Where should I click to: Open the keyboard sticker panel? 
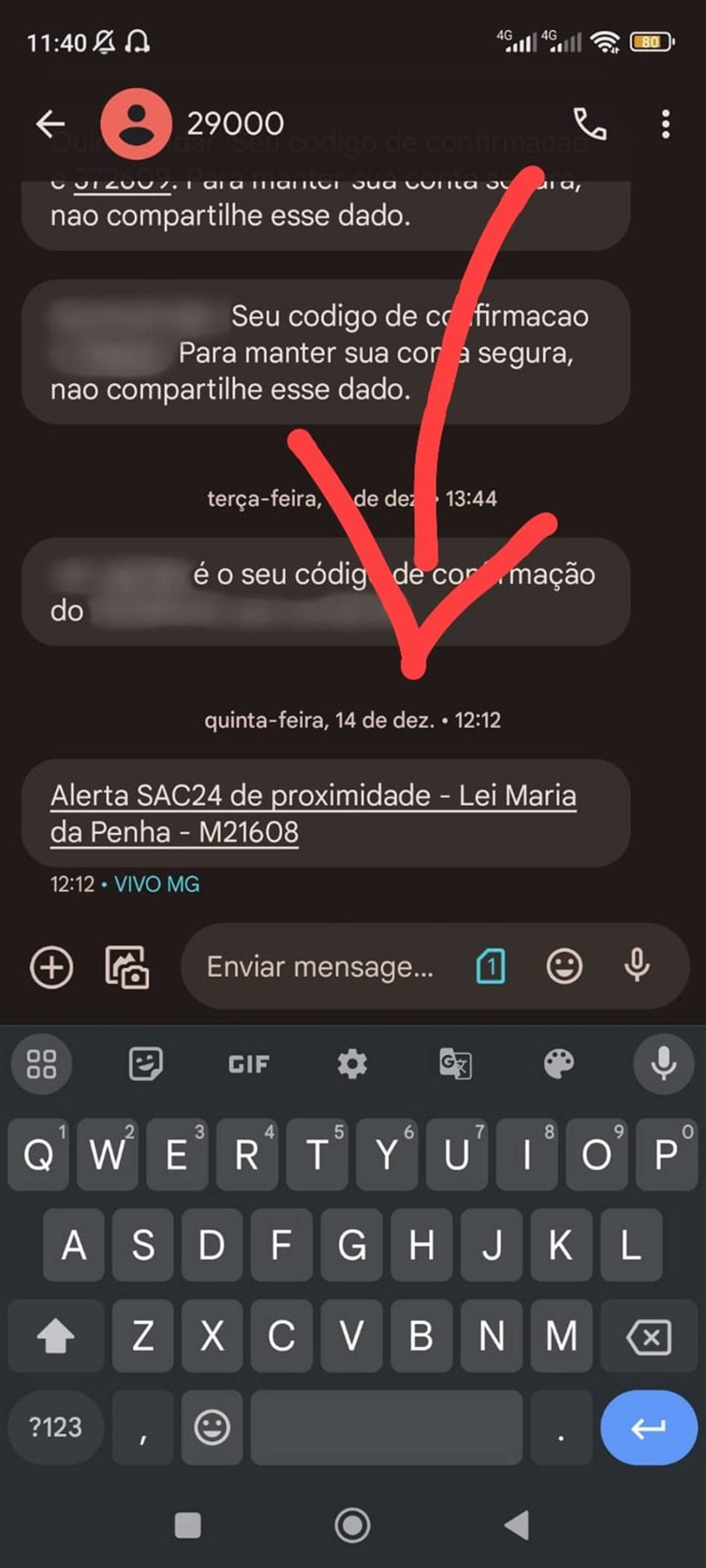point(145,1064)
